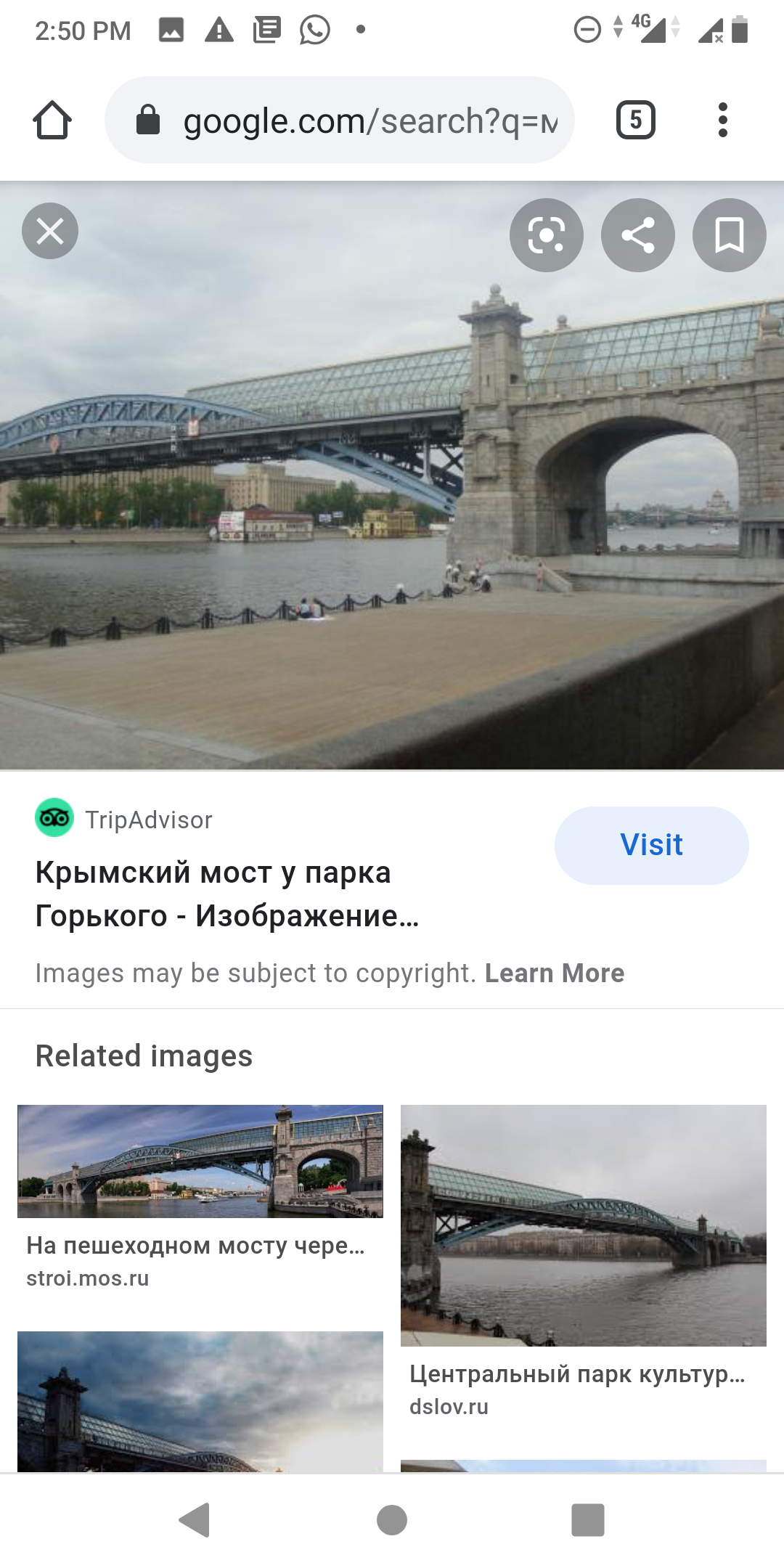This screenshot has height=1568, width=784.
Task: Go back using the system back button
Action: click(195, 1519)
